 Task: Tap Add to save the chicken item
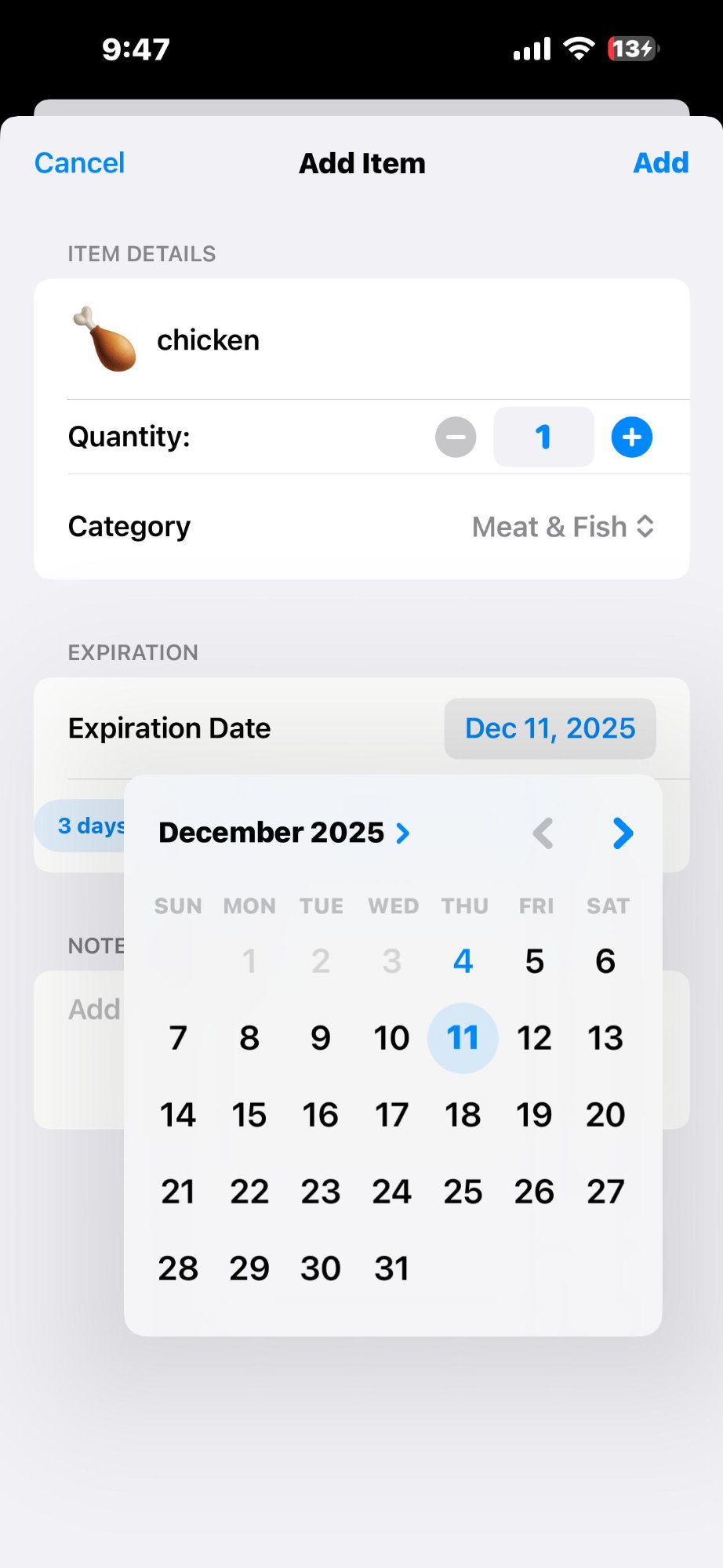click(661, 162)
